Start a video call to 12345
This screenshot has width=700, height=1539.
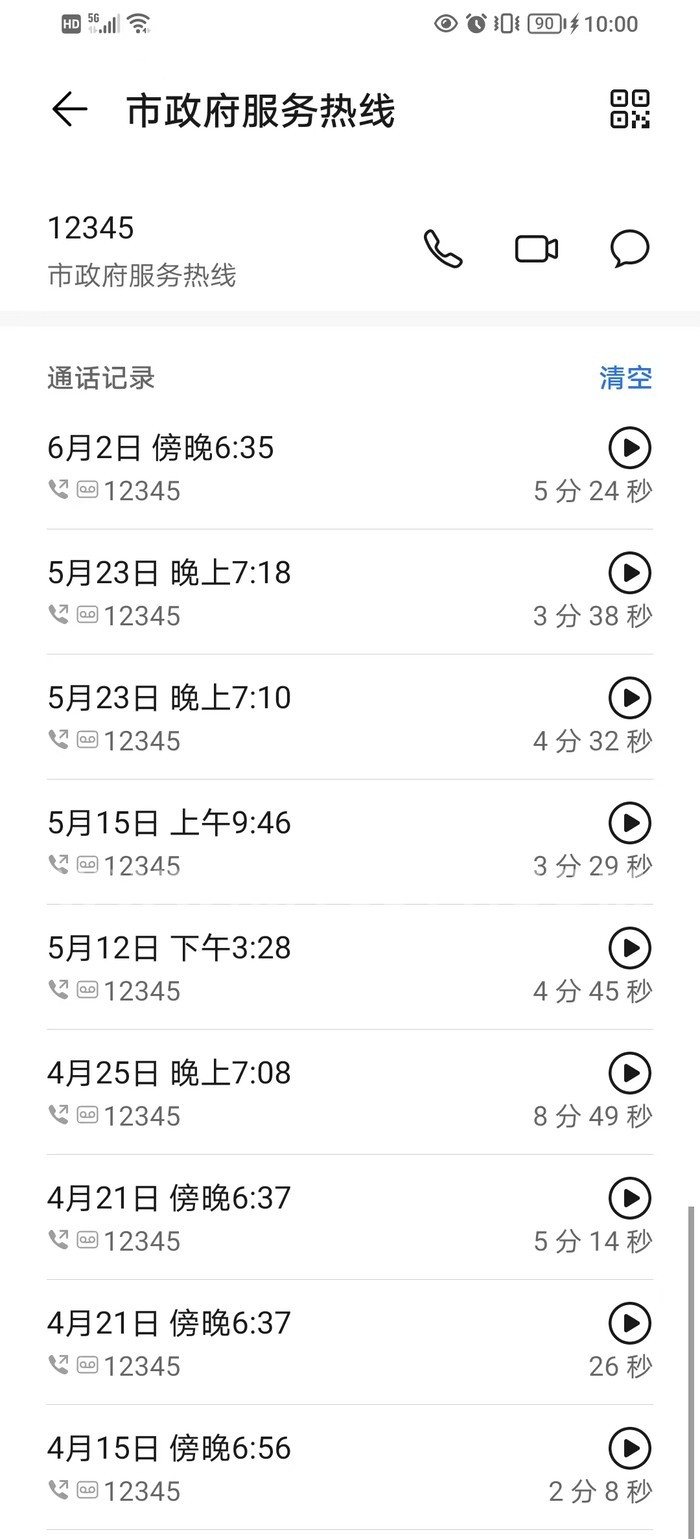click(537, 249)
